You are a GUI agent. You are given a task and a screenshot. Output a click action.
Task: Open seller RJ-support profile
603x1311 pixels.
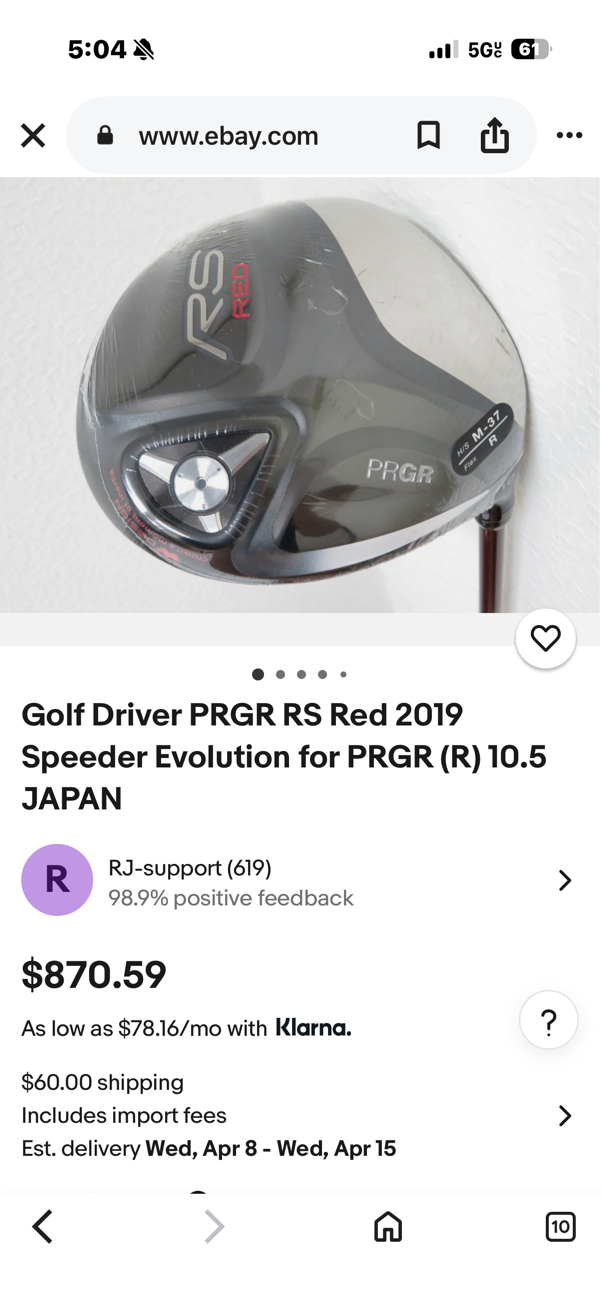[300, 881]
